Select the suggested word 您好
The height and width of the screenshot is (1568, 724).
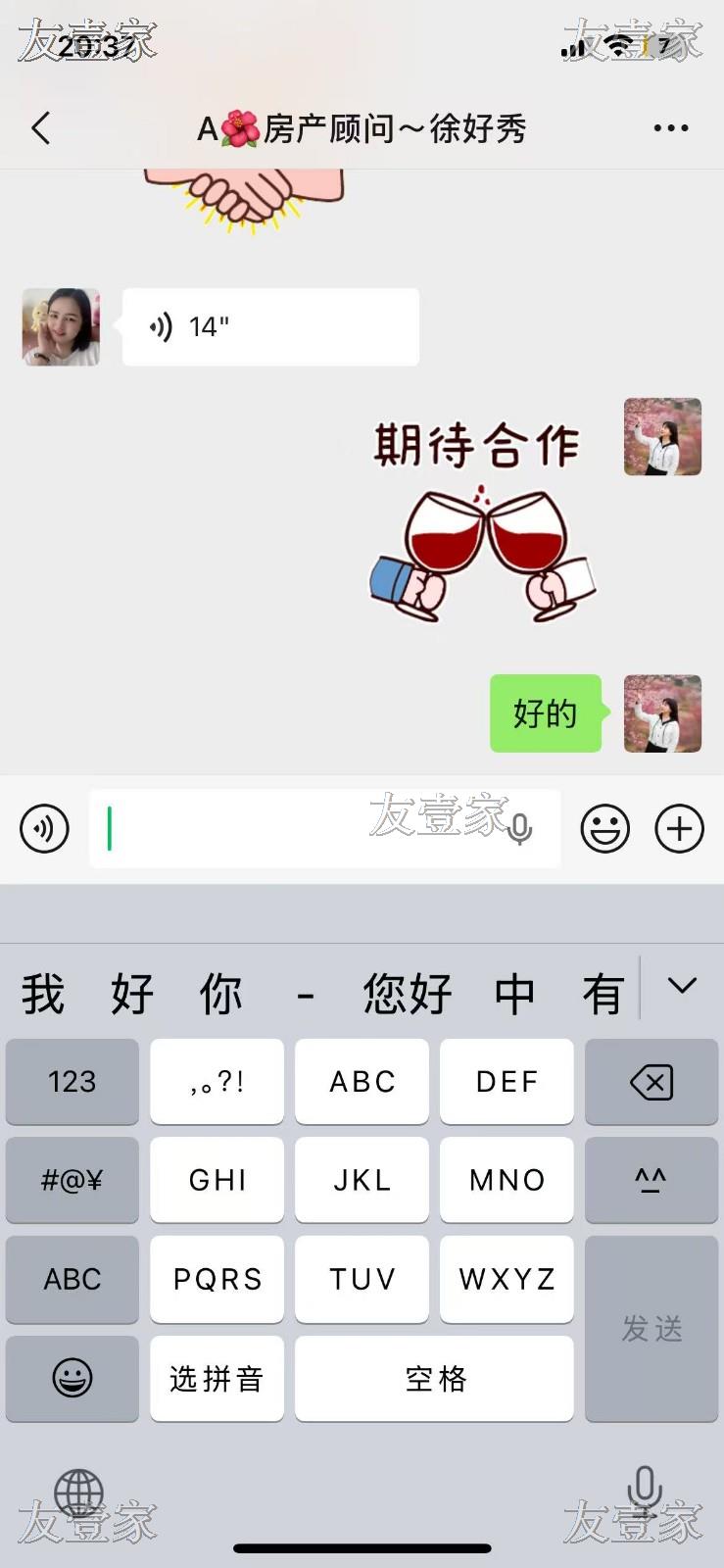tap(407, 995)
